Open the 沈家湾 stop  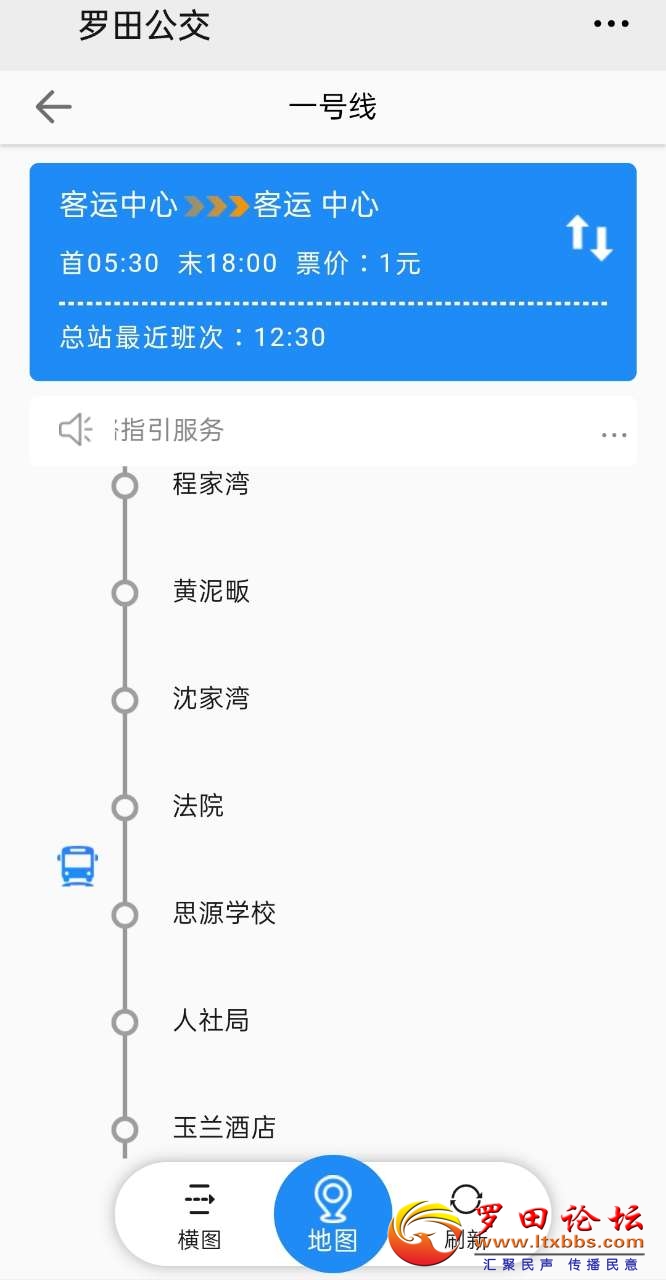tap(210, 699)
